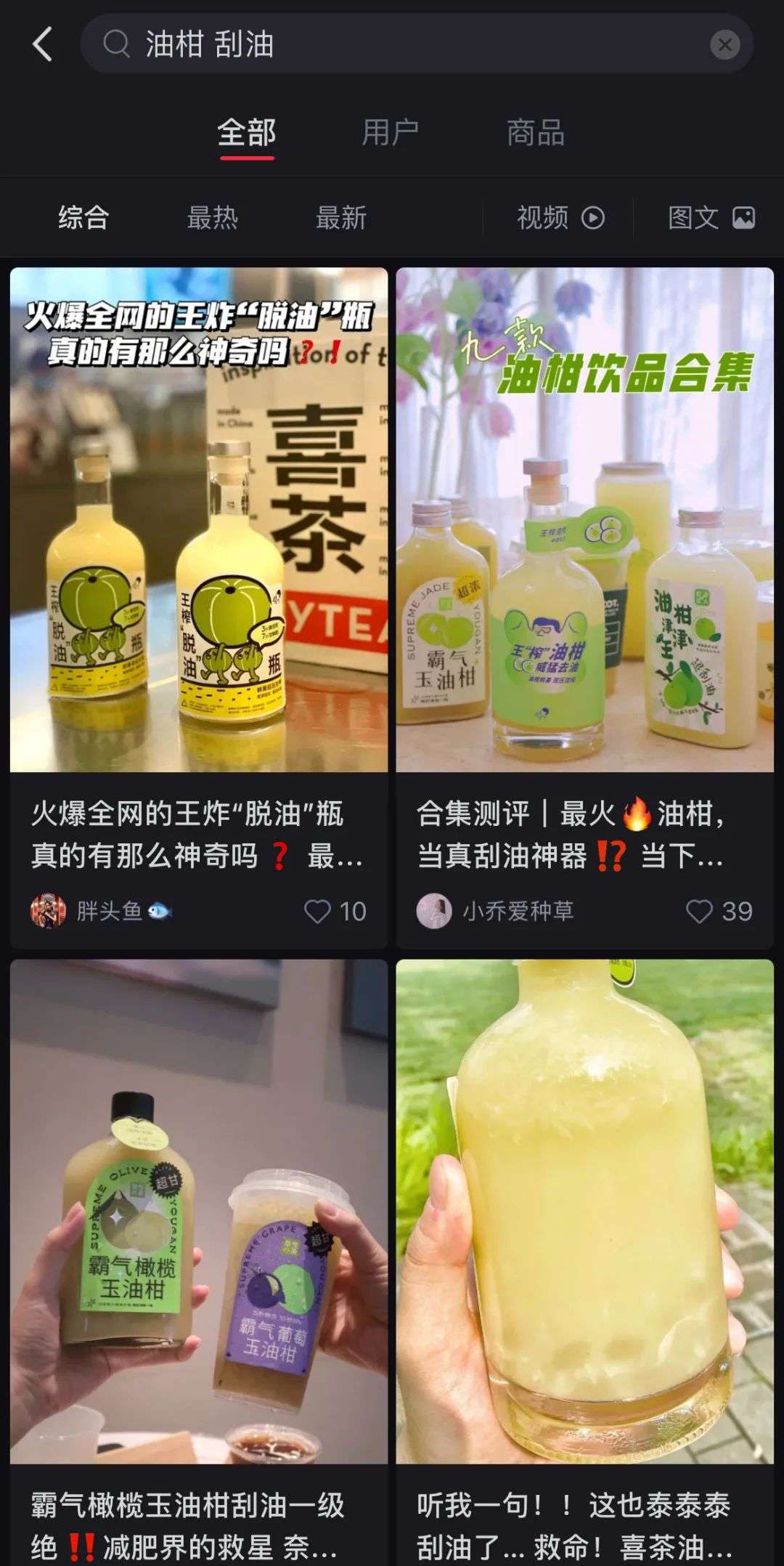
Task: Like the post by 小乔爱种草
Action: pyautogui.click(x=700, y=912)
